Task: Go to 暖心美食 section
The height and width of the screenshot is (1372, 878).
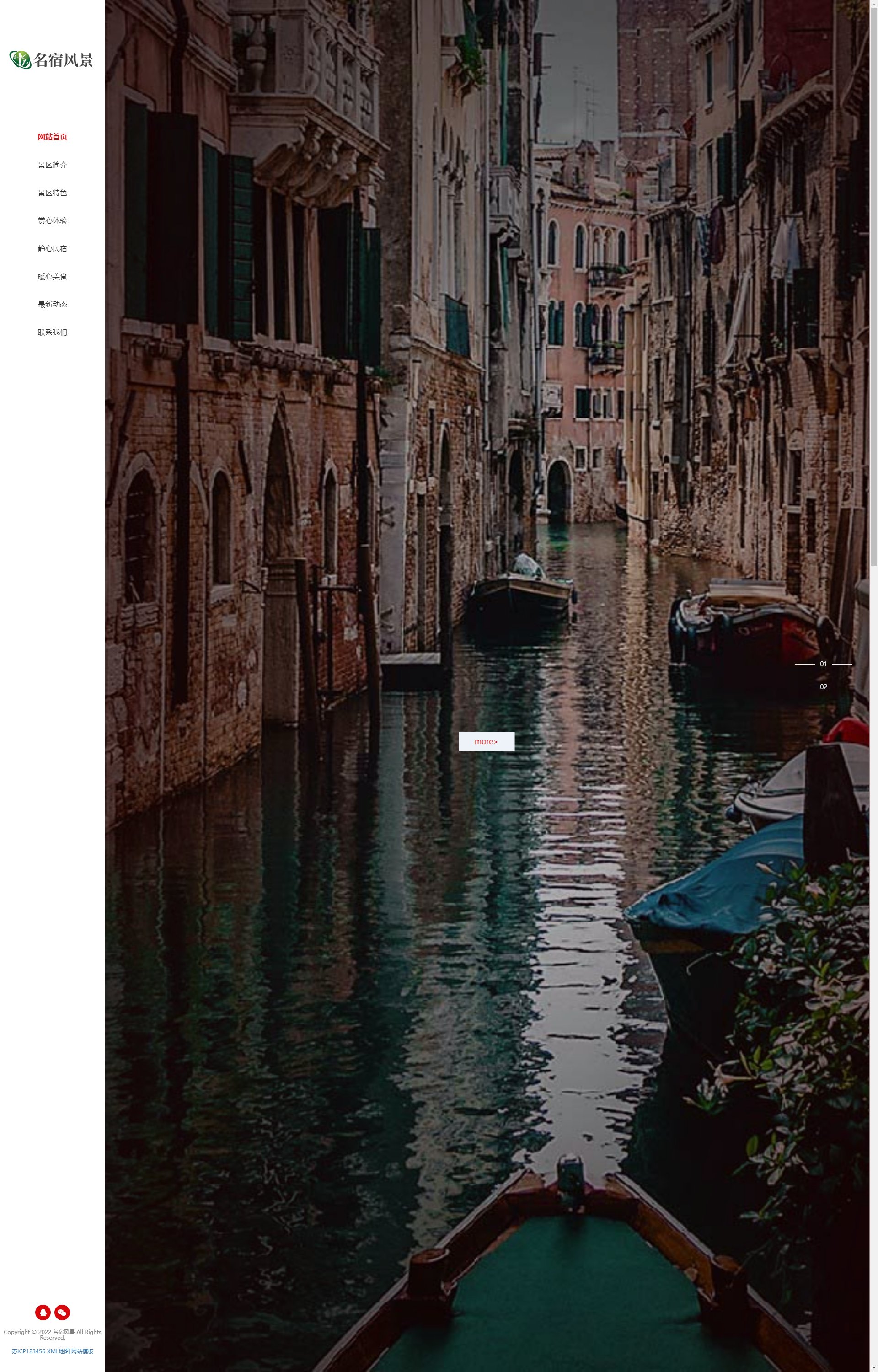Action: tap(53, 276)
